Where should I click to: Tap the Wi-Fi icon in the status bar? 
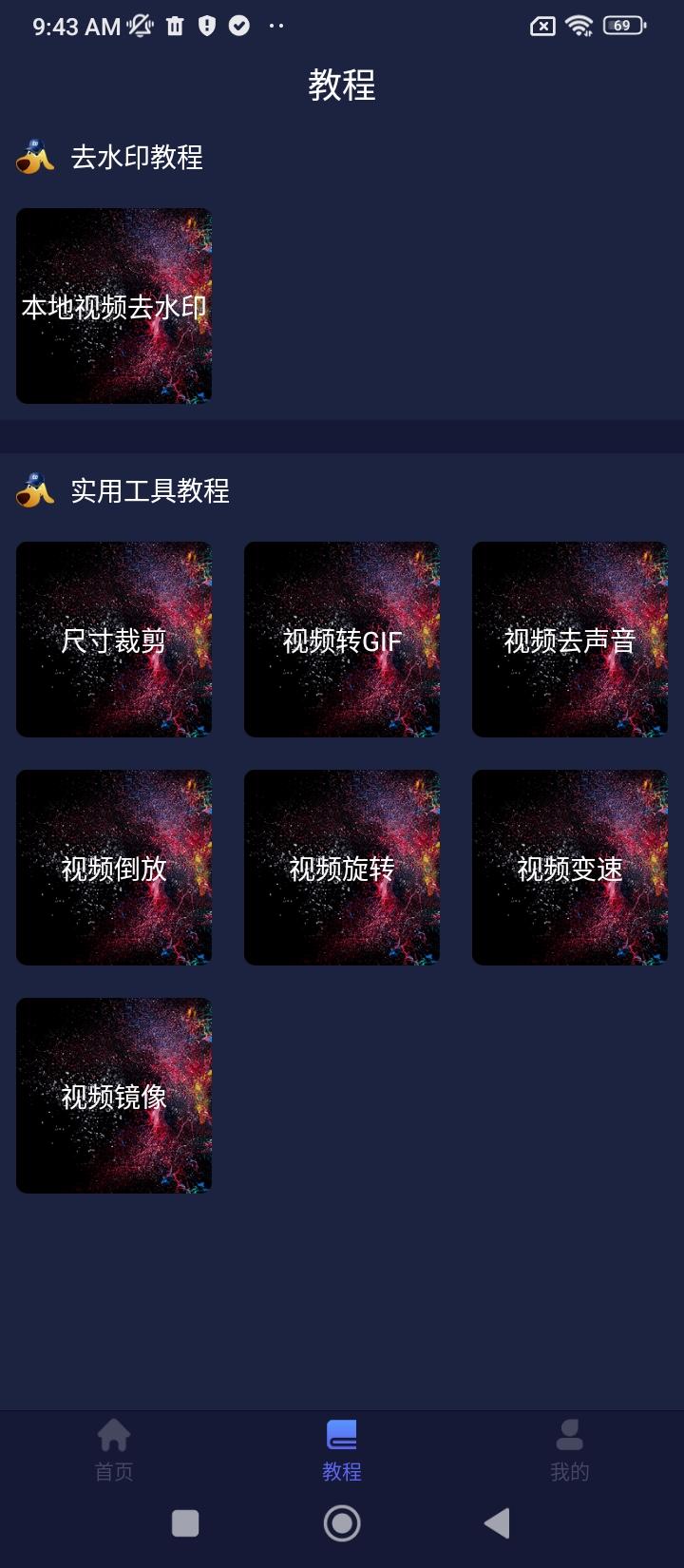580,26
